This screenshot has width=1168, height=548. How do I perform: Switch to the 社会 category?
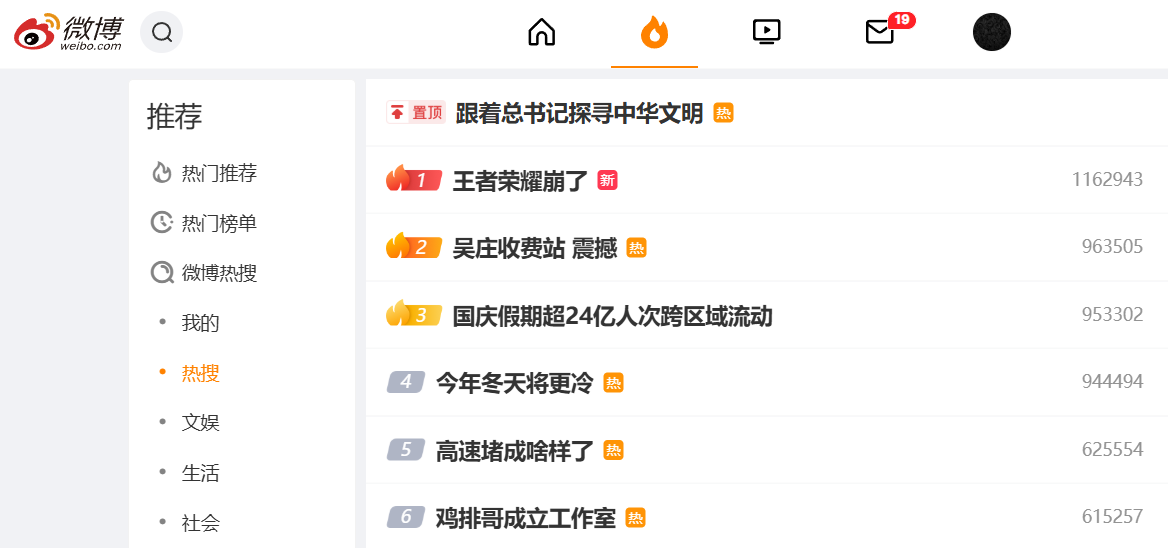tap(200, 522)
